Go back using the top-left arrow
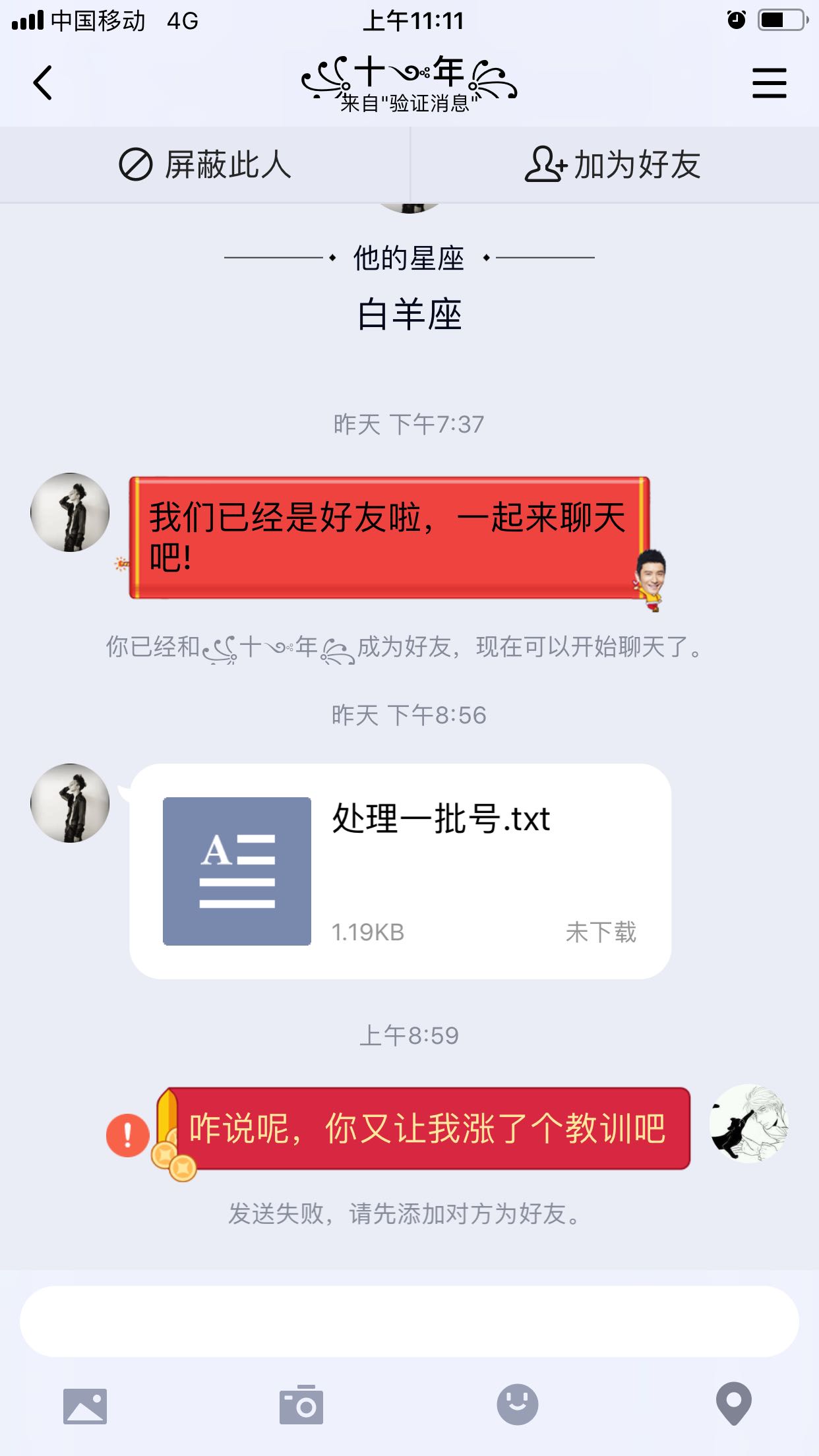The width and height of the screenshot is (819, 1456). pyautogui.click(x=43, y=83)
